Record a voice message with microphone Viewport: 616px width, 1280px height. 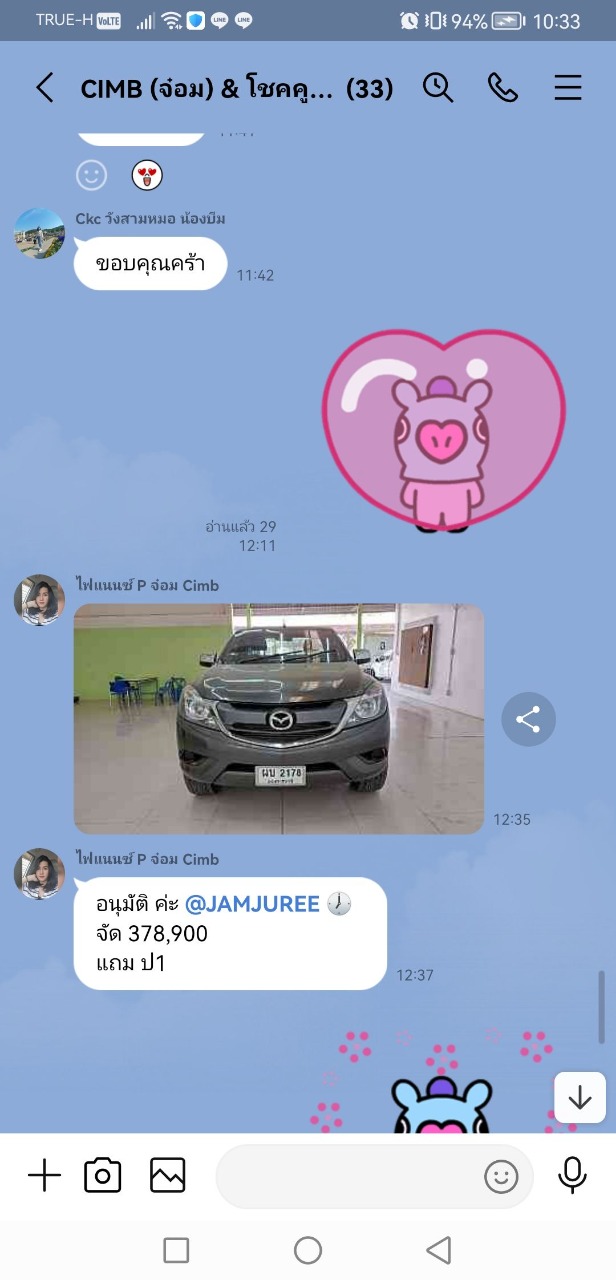click(572, 1176)
